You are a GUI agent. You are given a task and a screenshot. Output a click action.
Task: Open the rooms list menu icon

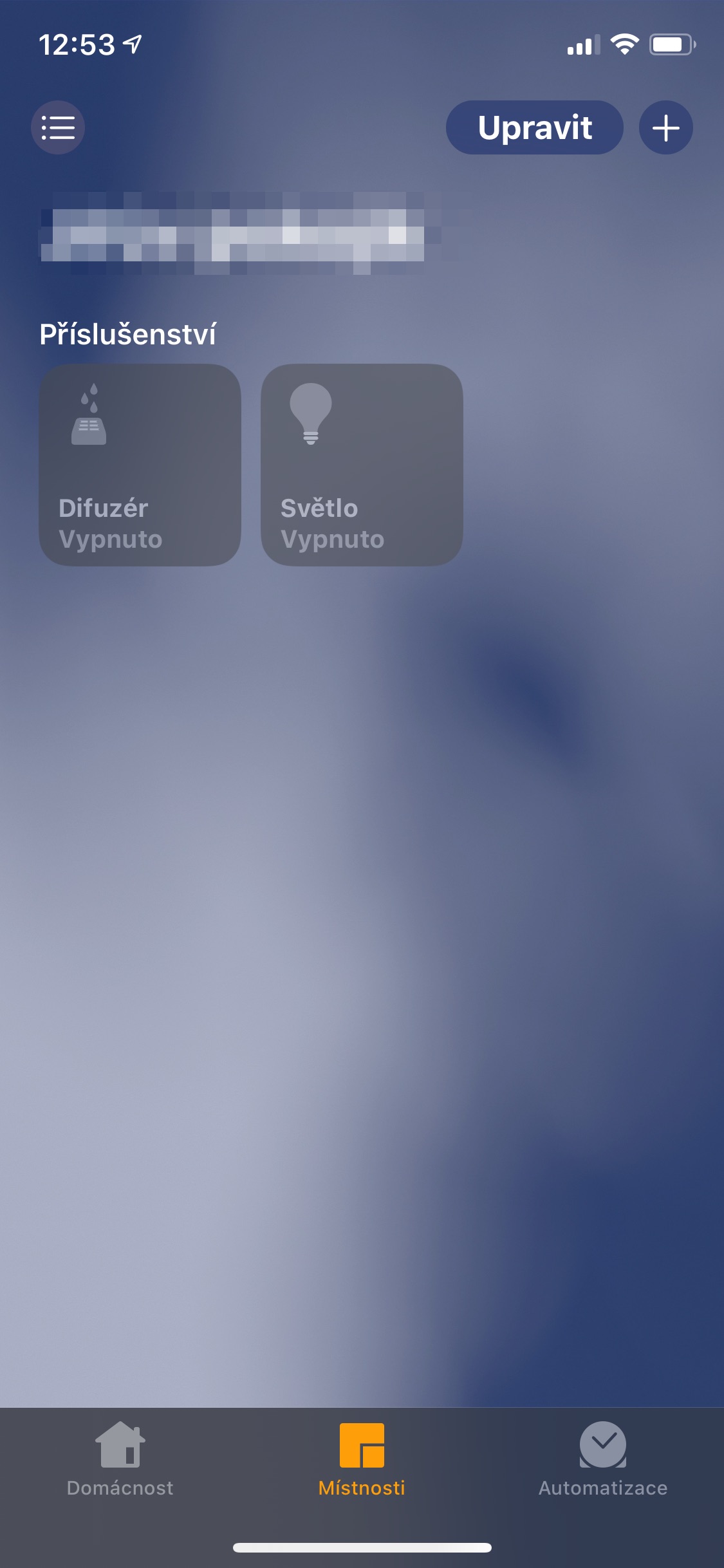tap(58, 127)
